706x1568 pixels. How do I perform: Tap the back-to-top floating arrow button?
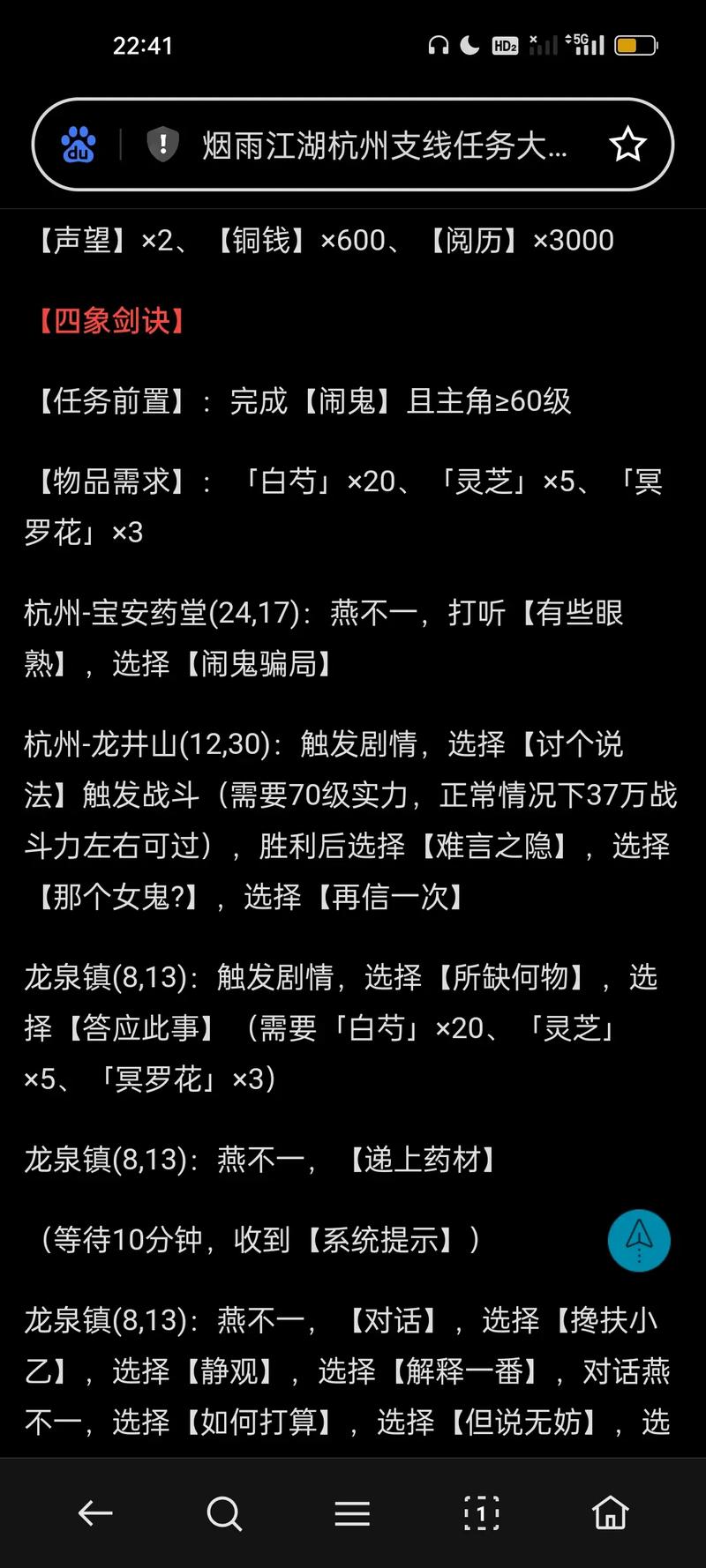(638, 1240)
